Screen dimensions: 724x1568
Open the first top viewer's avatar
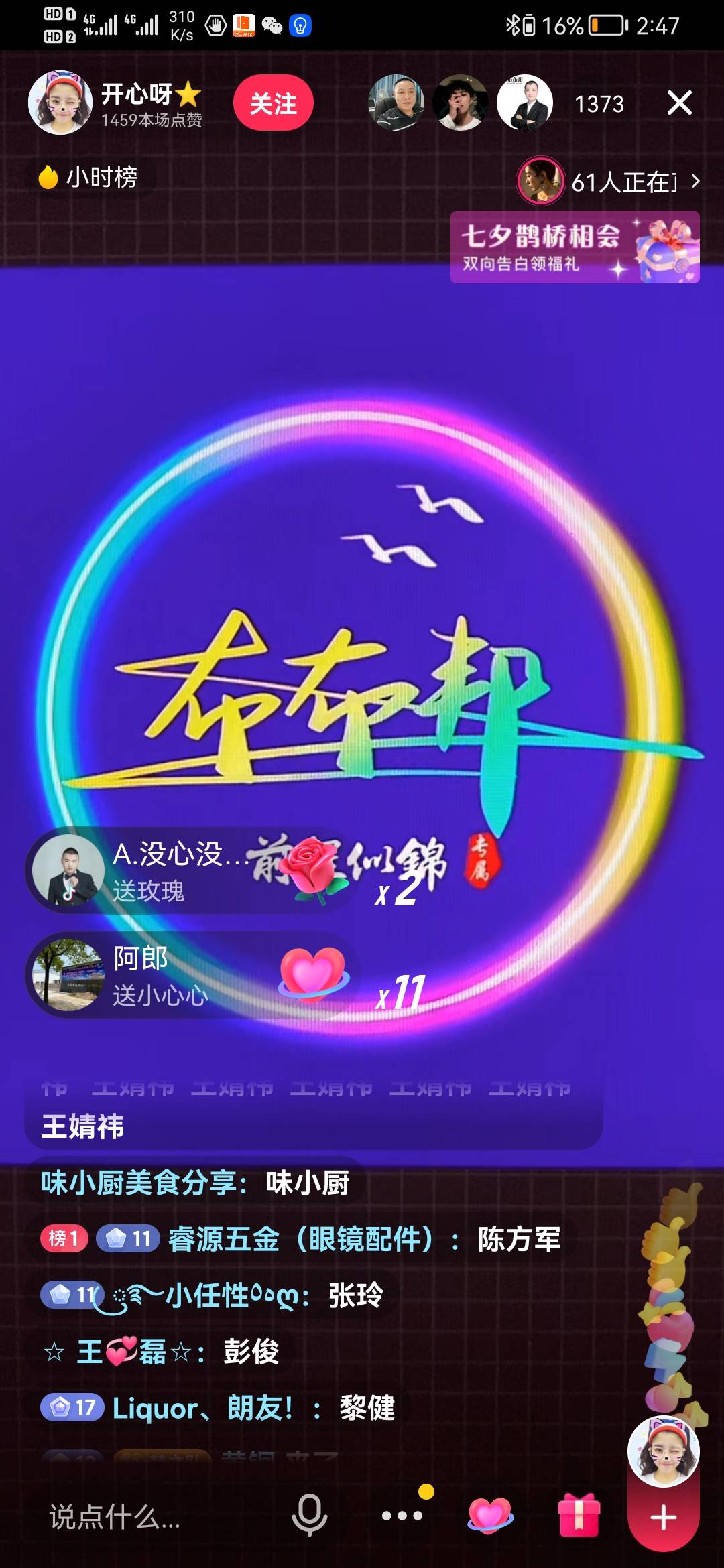point(396,103)
